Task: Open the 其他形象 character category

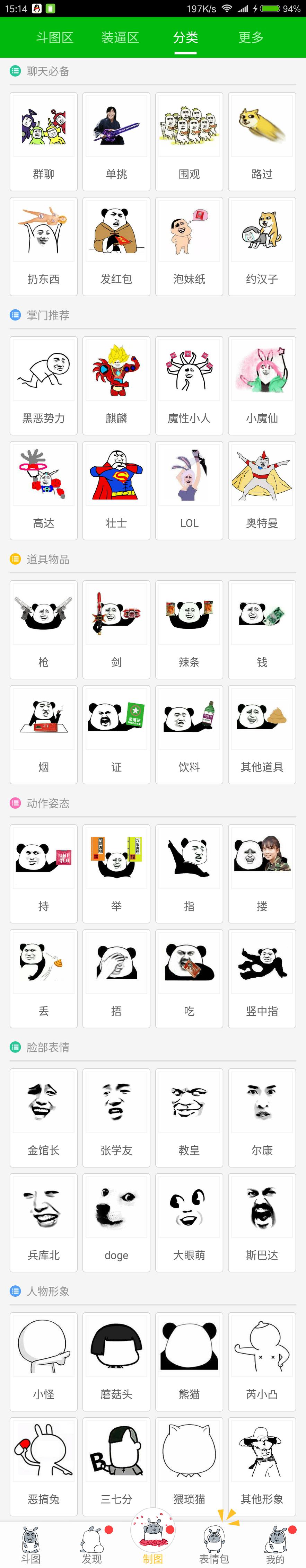Action: (262, 1466)
